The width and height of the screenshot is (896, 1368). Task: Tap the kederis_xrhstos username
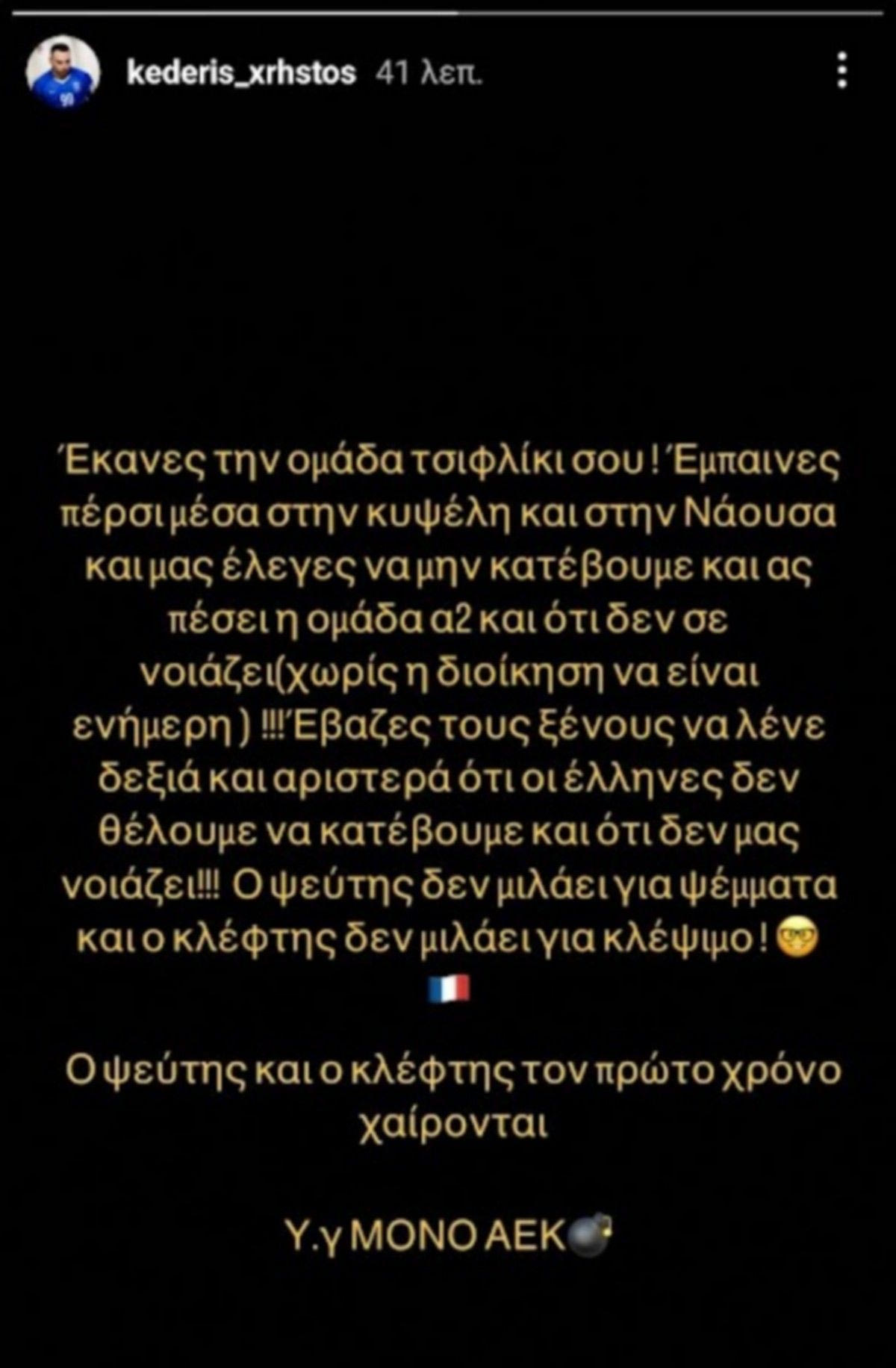point(241,73)
